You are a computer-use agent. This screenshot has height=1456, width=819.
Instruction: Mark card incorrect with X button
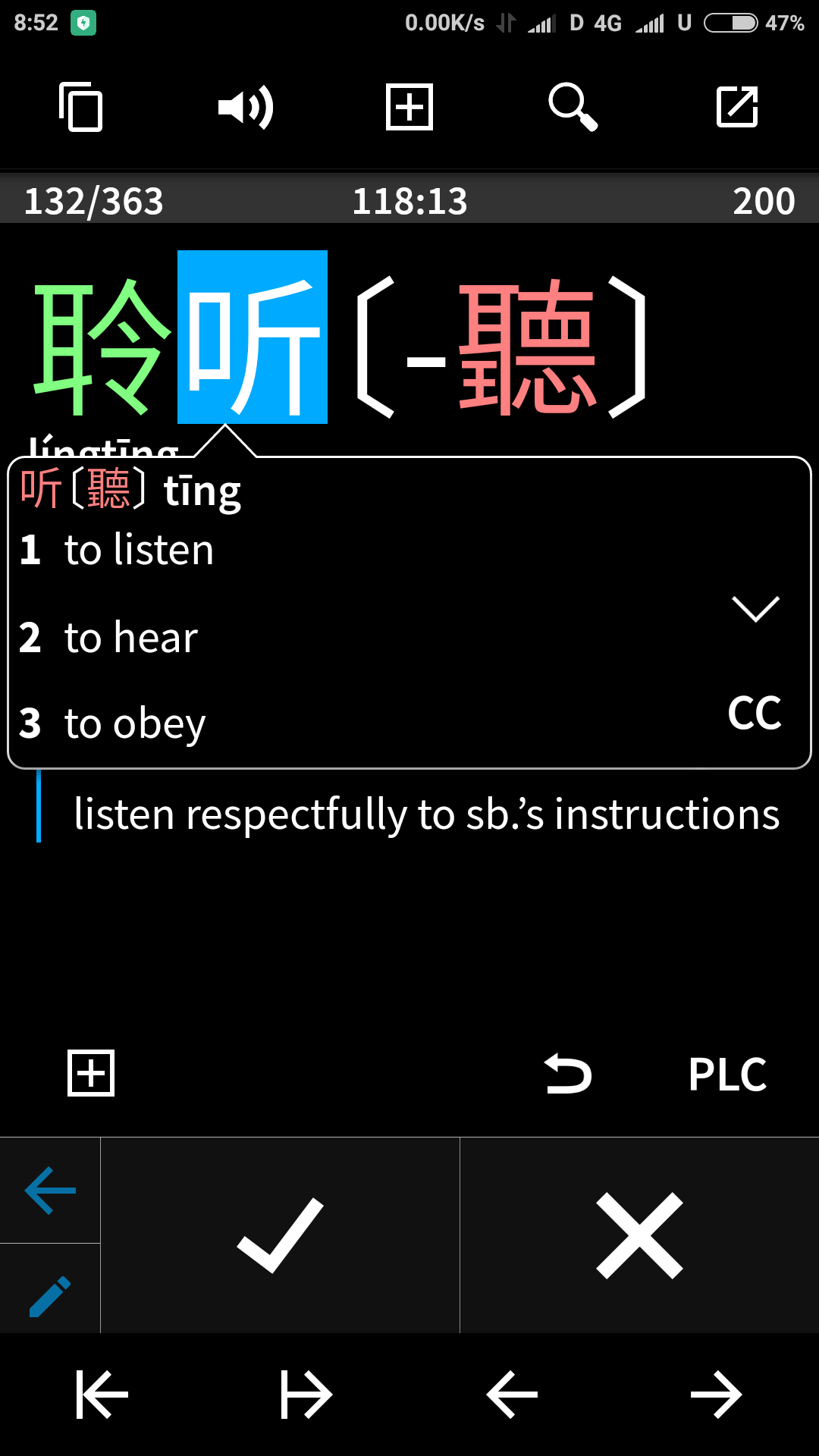coord(640,1235)
